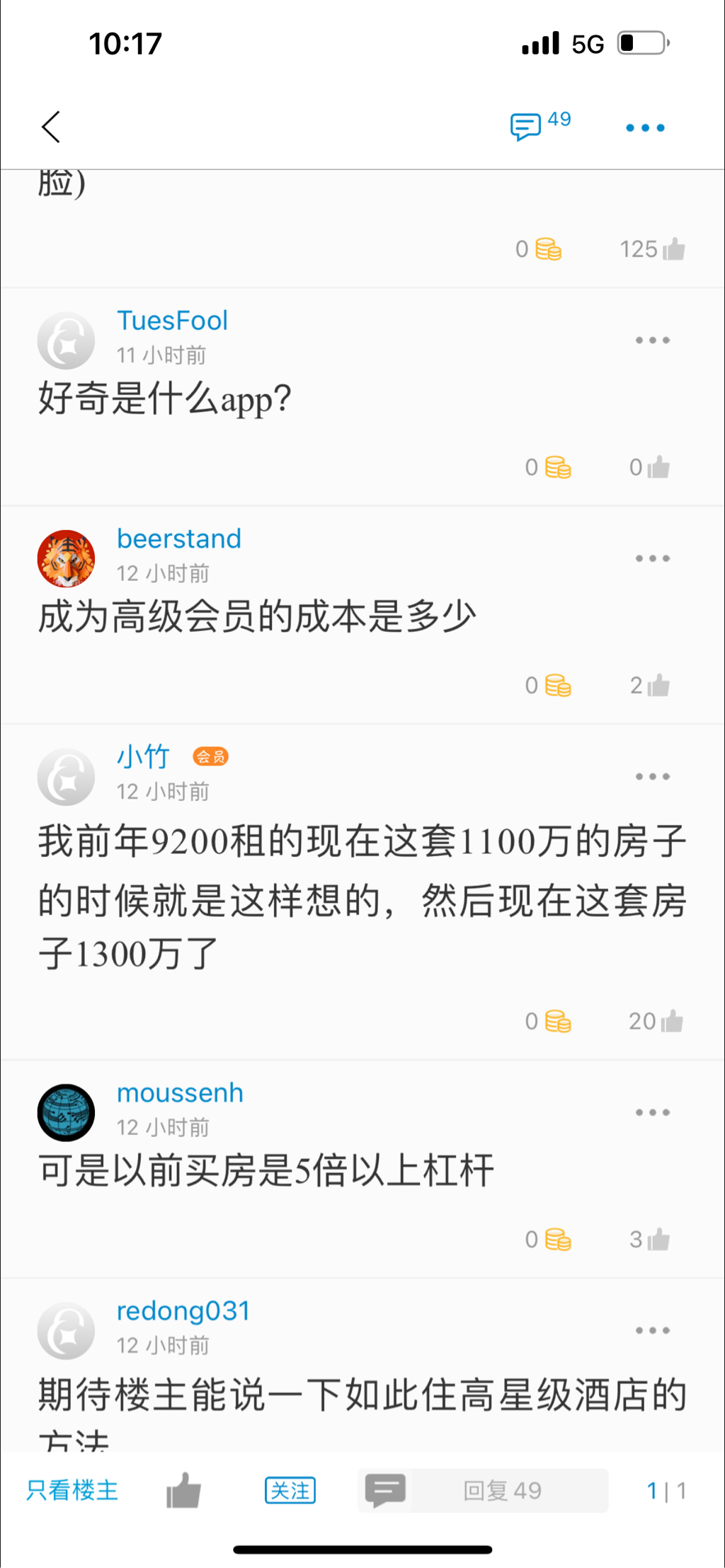Like TuesFool's comment
The width and height of the screenshot is (725, 1568).
658,467
